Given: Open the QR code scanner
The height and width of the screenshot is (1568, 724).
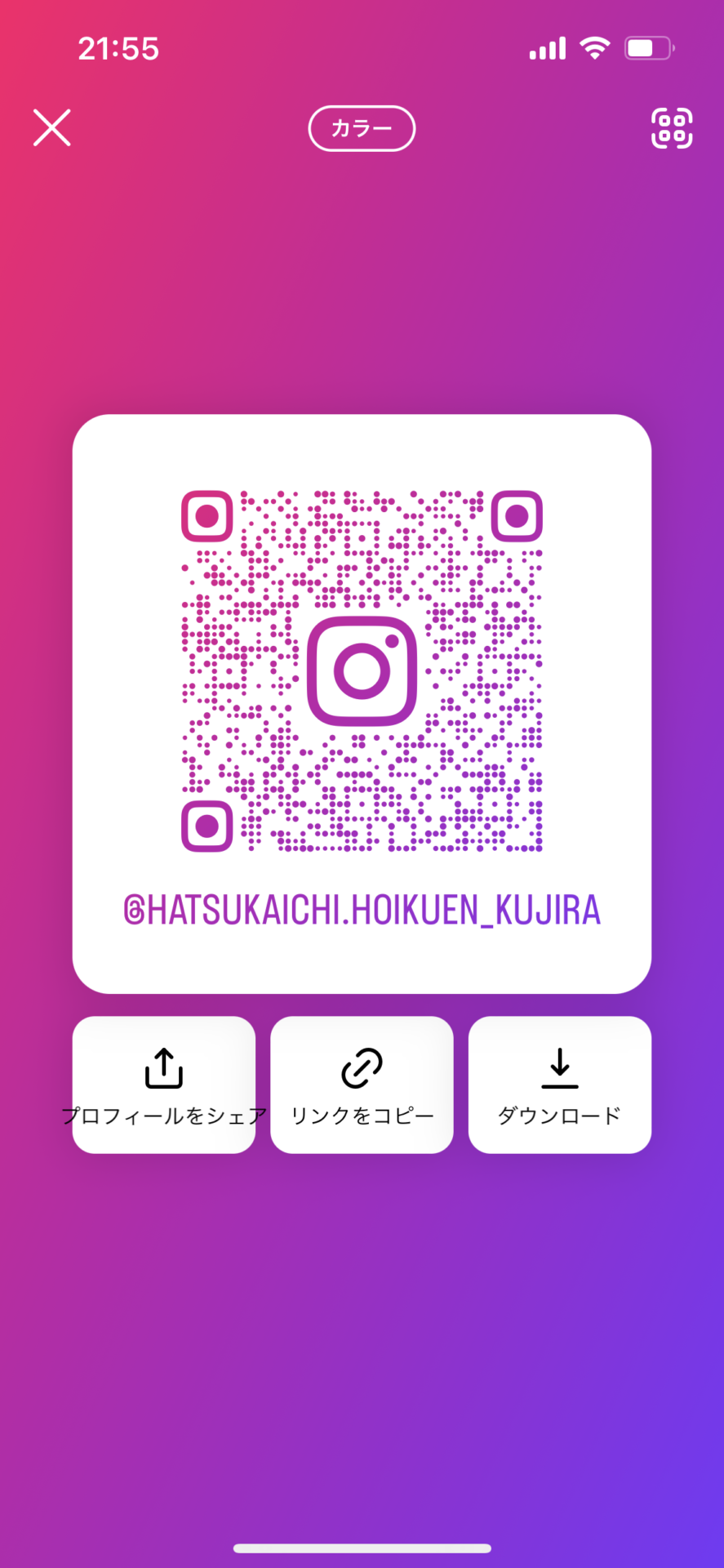Looking at the screenshot, I should pos(671,128).
